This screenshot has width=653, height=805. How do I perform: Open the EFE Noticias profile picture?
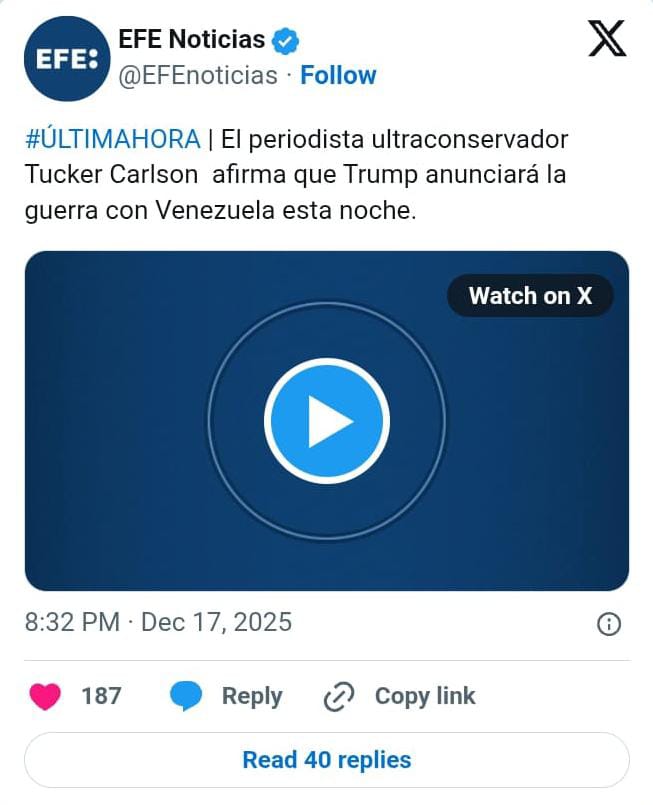(66, 58)
